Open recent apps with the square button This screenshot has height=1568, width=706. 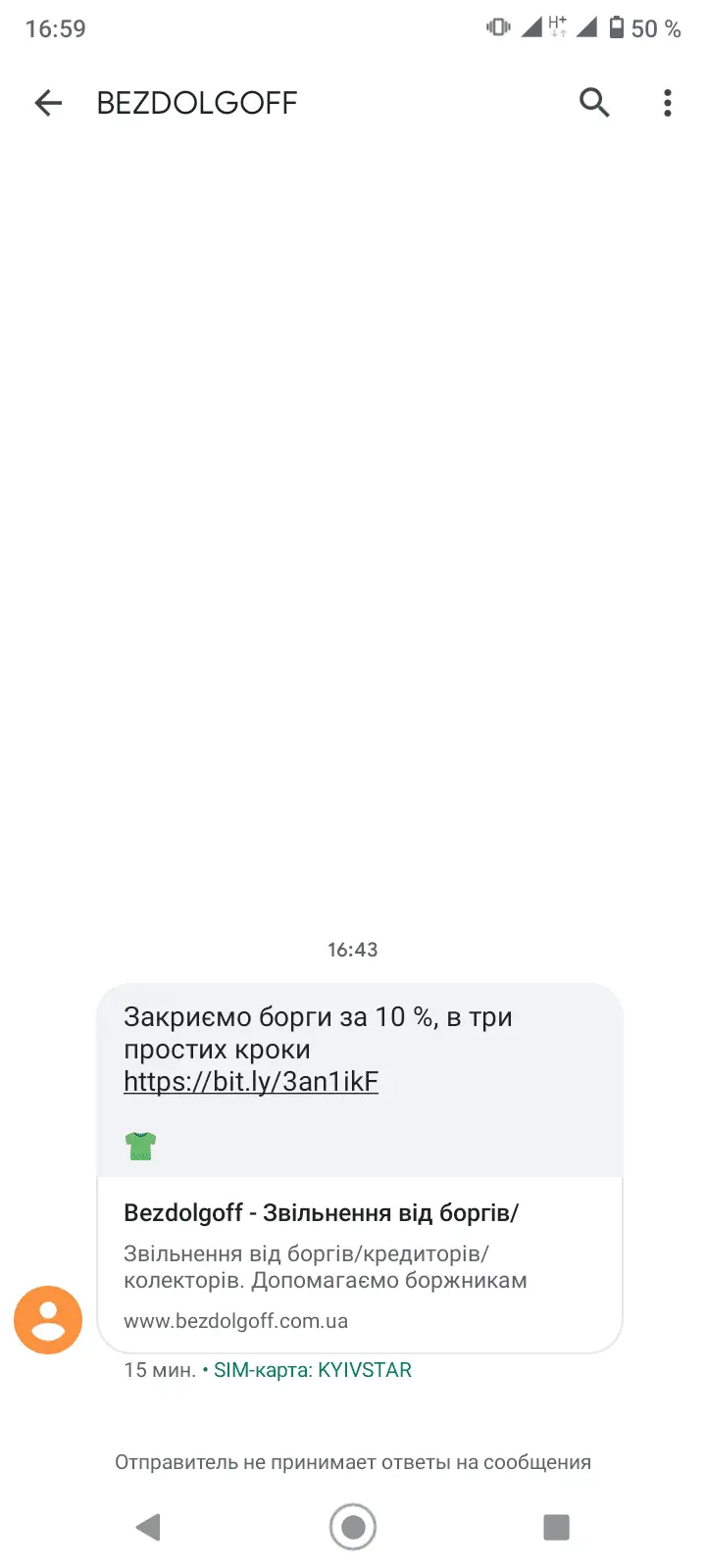[x=556, y=1527]
